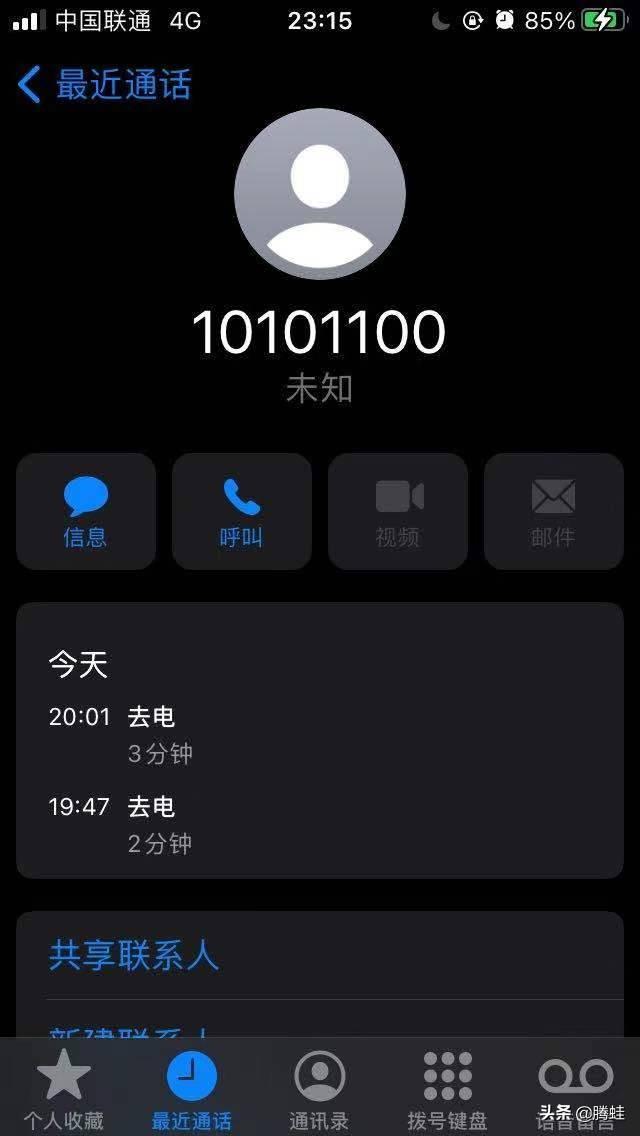Switch to 个人收藏 tab
Image resolution: width=640 pixels, height=1136 pixels.
pyautogui.click(x=64, y=1088)
